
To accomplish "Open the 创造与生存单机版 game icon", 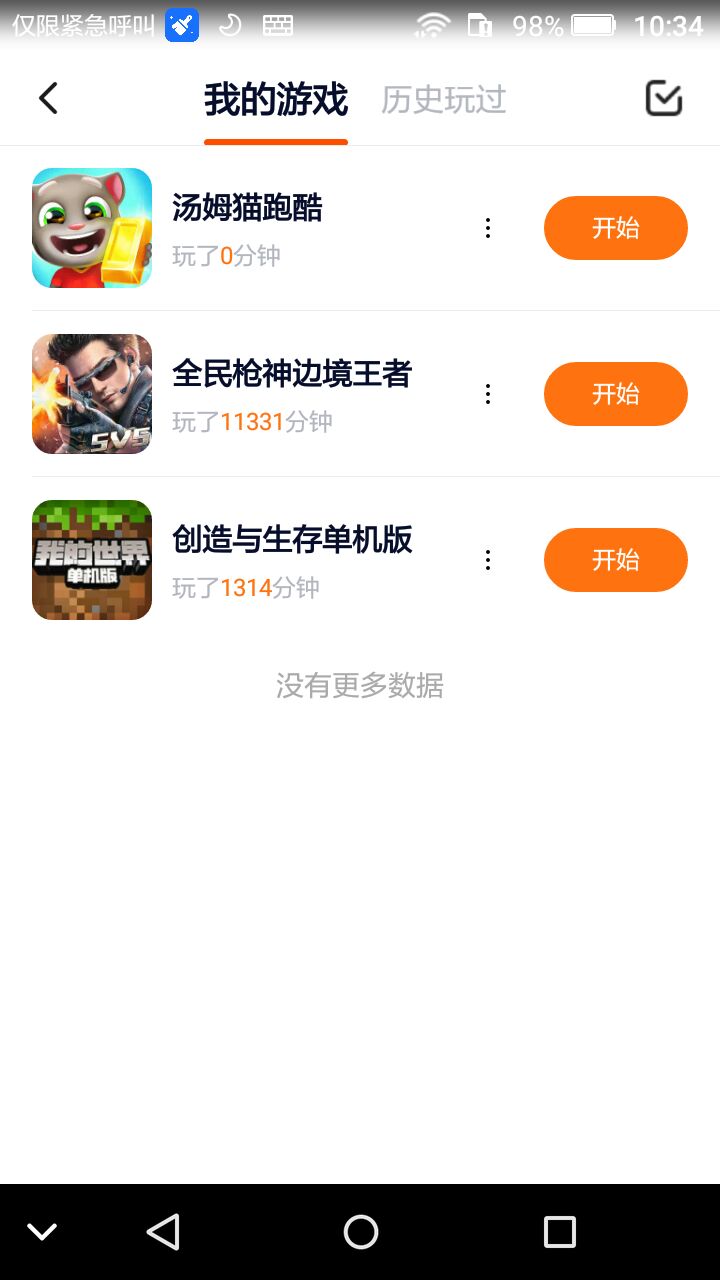I will click(x=92, y=560).
